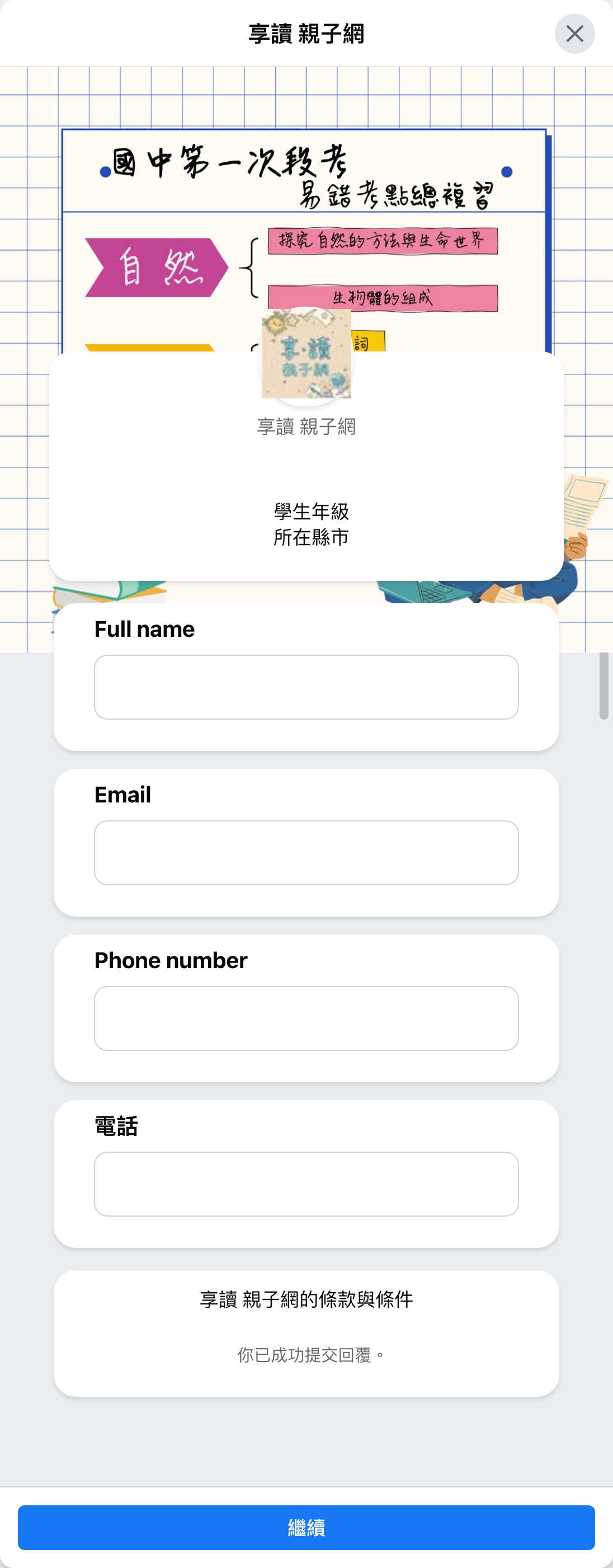Screen dimensions: 613x1568
Task: Expand the question card above Full name
Action: click(x=306, y=463)
